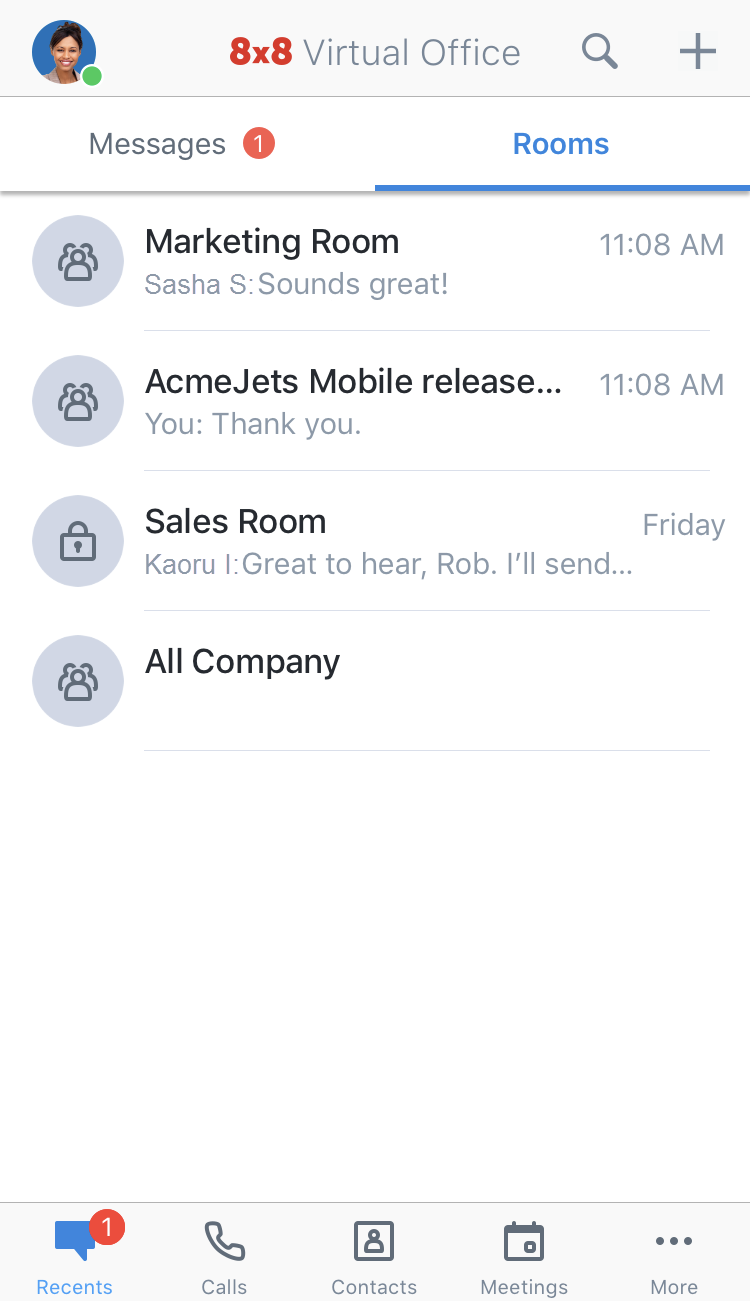Open your profile avatar
Screen dimensions: 750x1301
pyautogui.click(x=66, y=53)
